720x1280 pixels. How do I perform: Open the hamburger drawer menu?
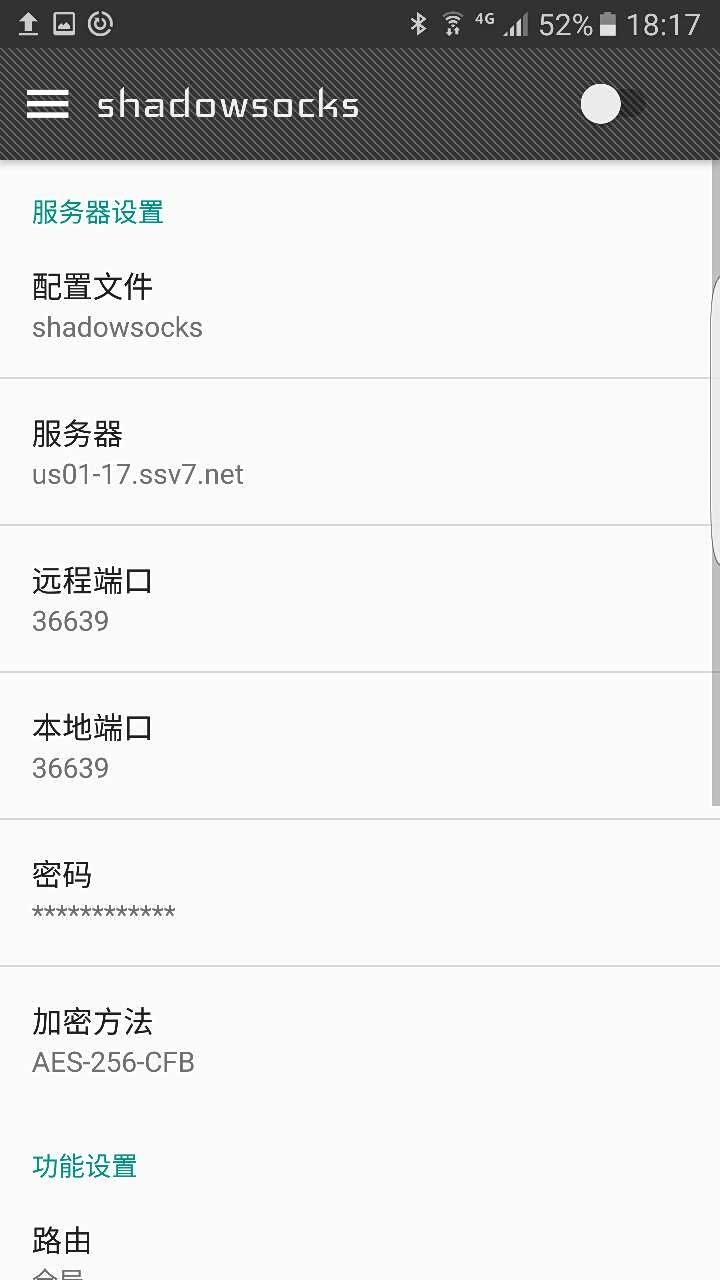(47, 104)
